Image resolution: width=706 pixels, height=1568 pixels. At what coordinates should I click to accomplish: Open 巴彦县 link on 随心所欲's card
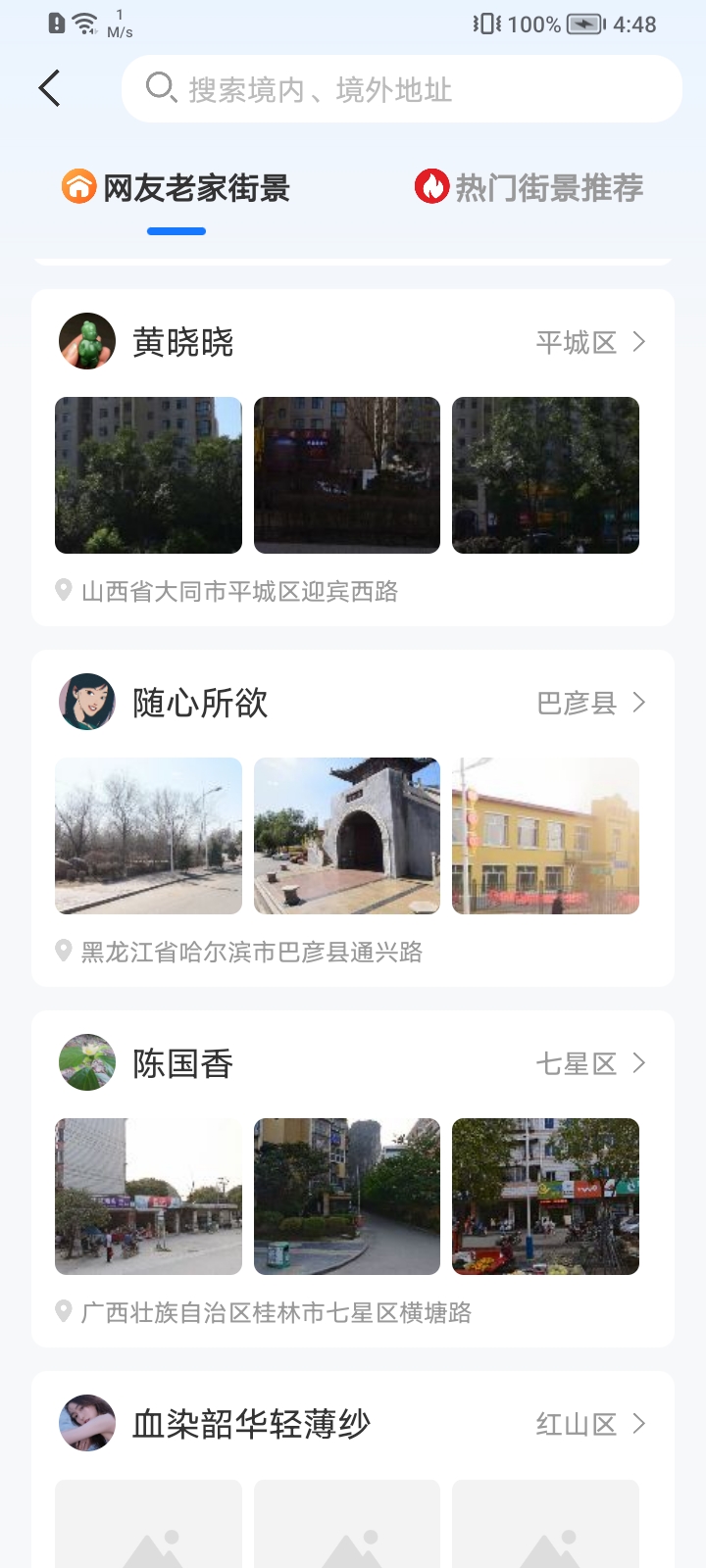click(x=591, y=703)
